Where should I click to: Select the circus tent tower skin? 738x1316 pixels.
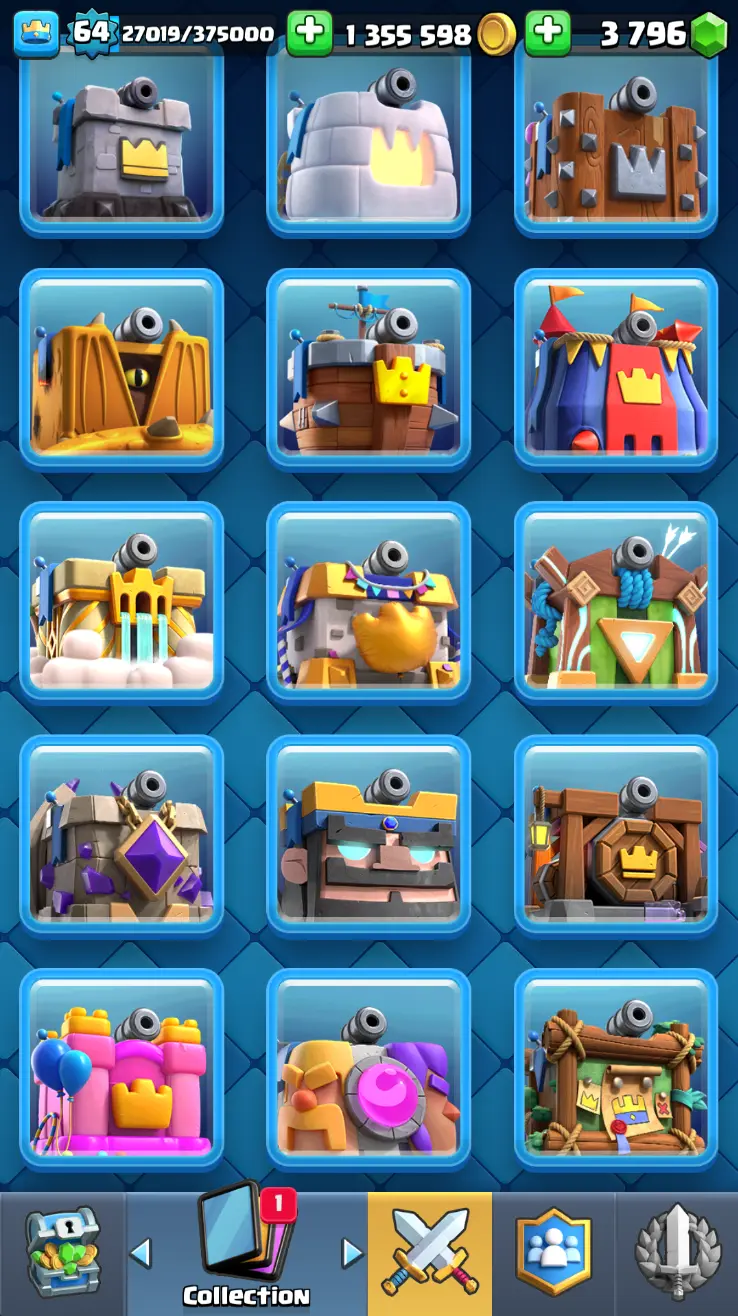click(616, 368)
